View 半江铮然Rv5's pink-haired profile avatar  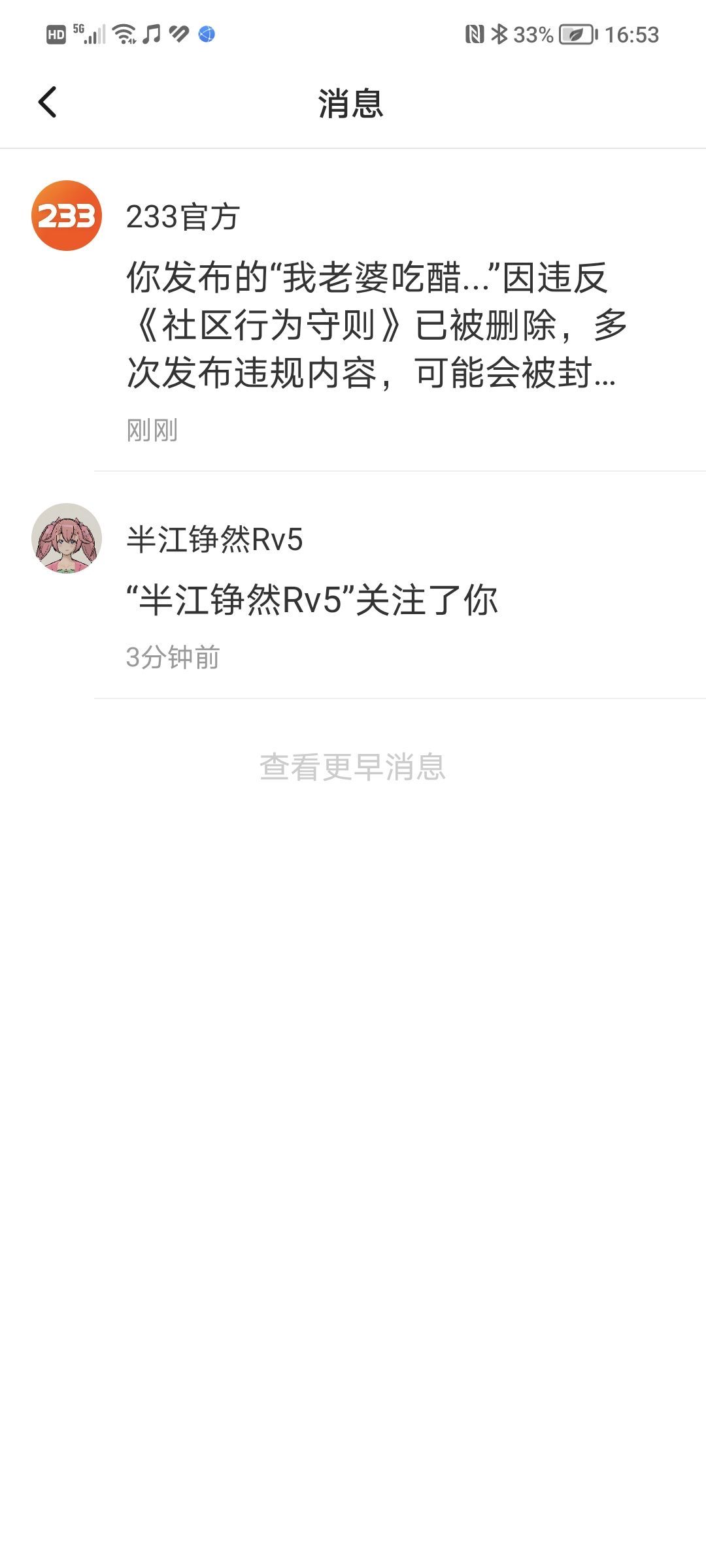tap(67, 538)
